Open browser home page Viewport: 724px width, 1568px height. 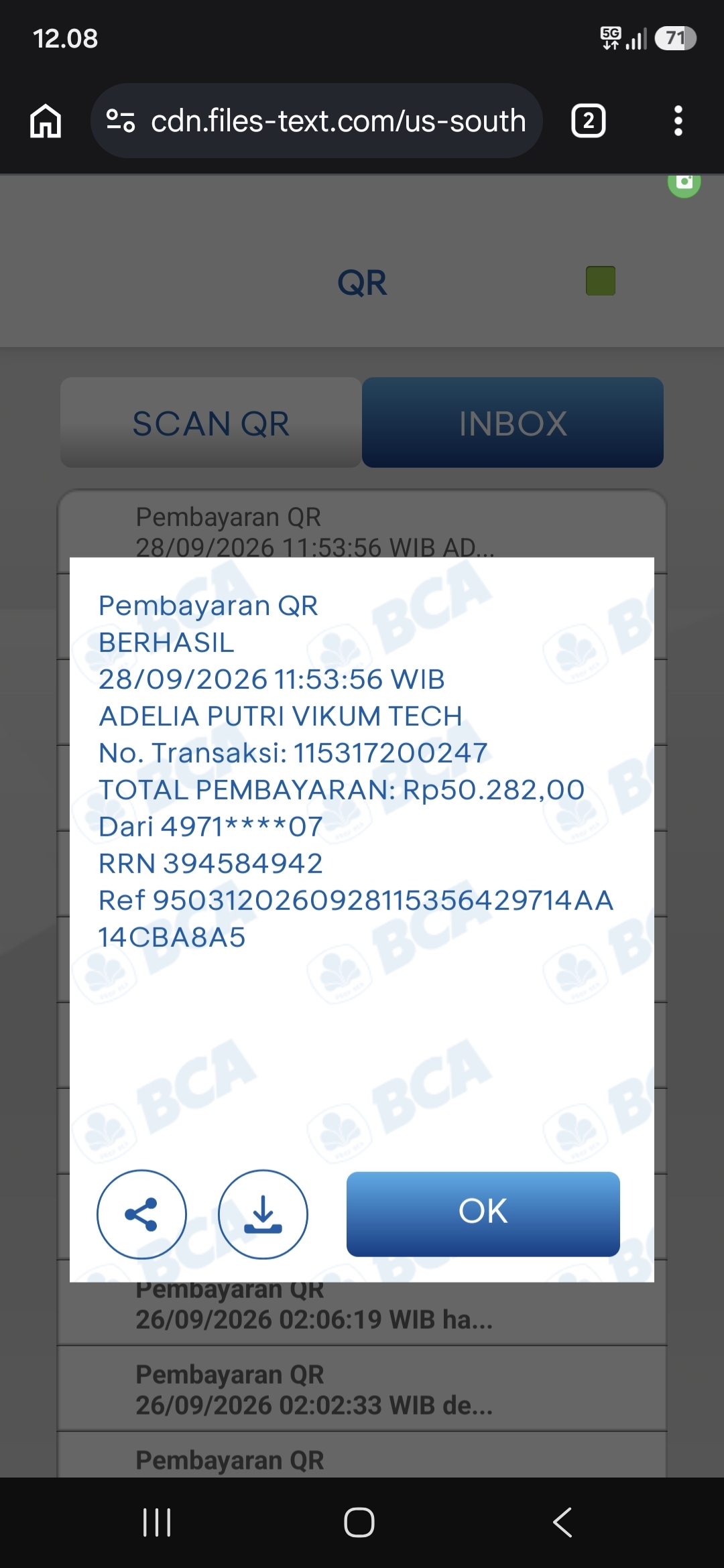(46, 121)
